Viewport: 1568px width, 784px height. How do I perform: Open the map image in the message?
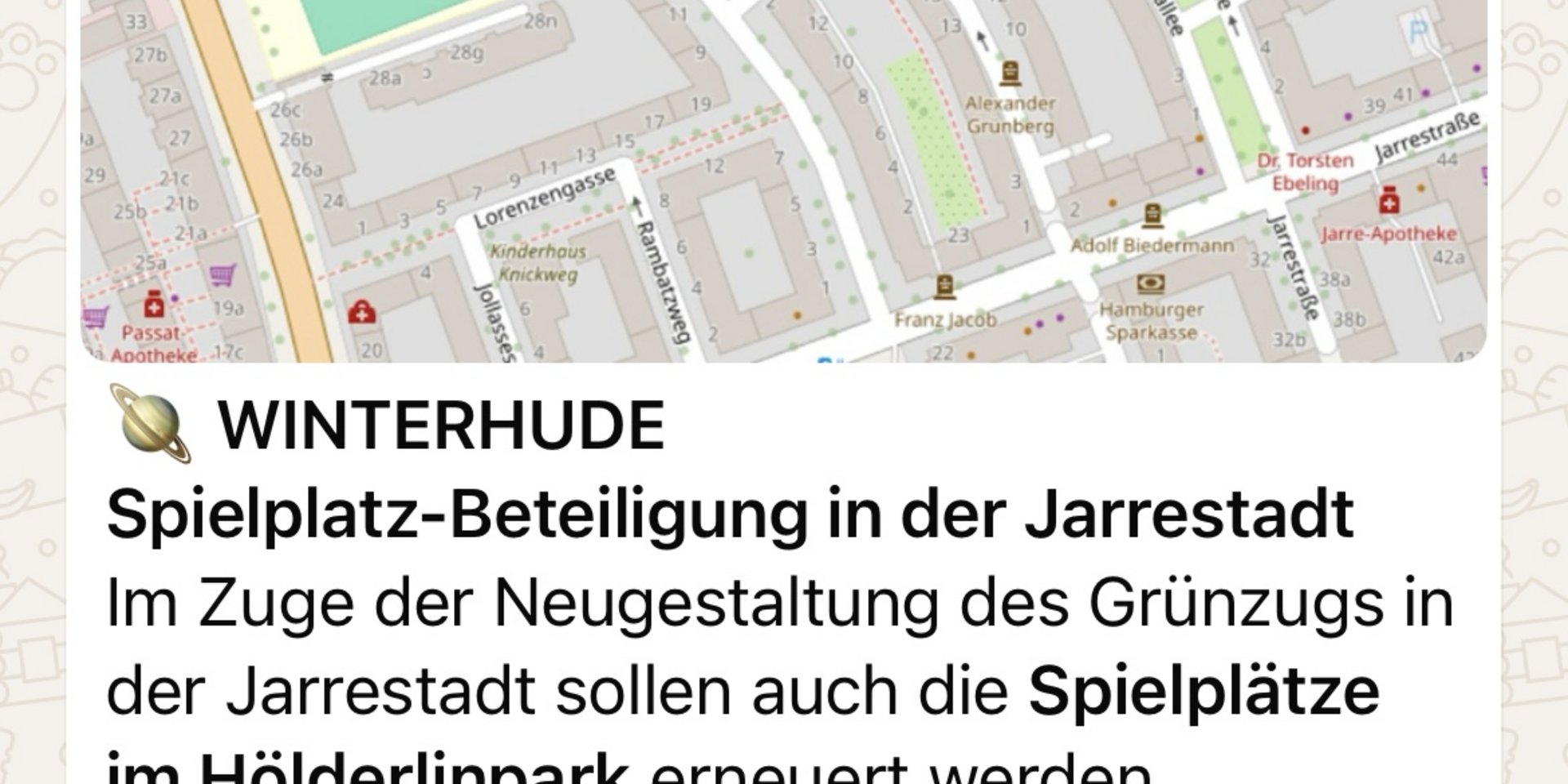tap(784, 180)
